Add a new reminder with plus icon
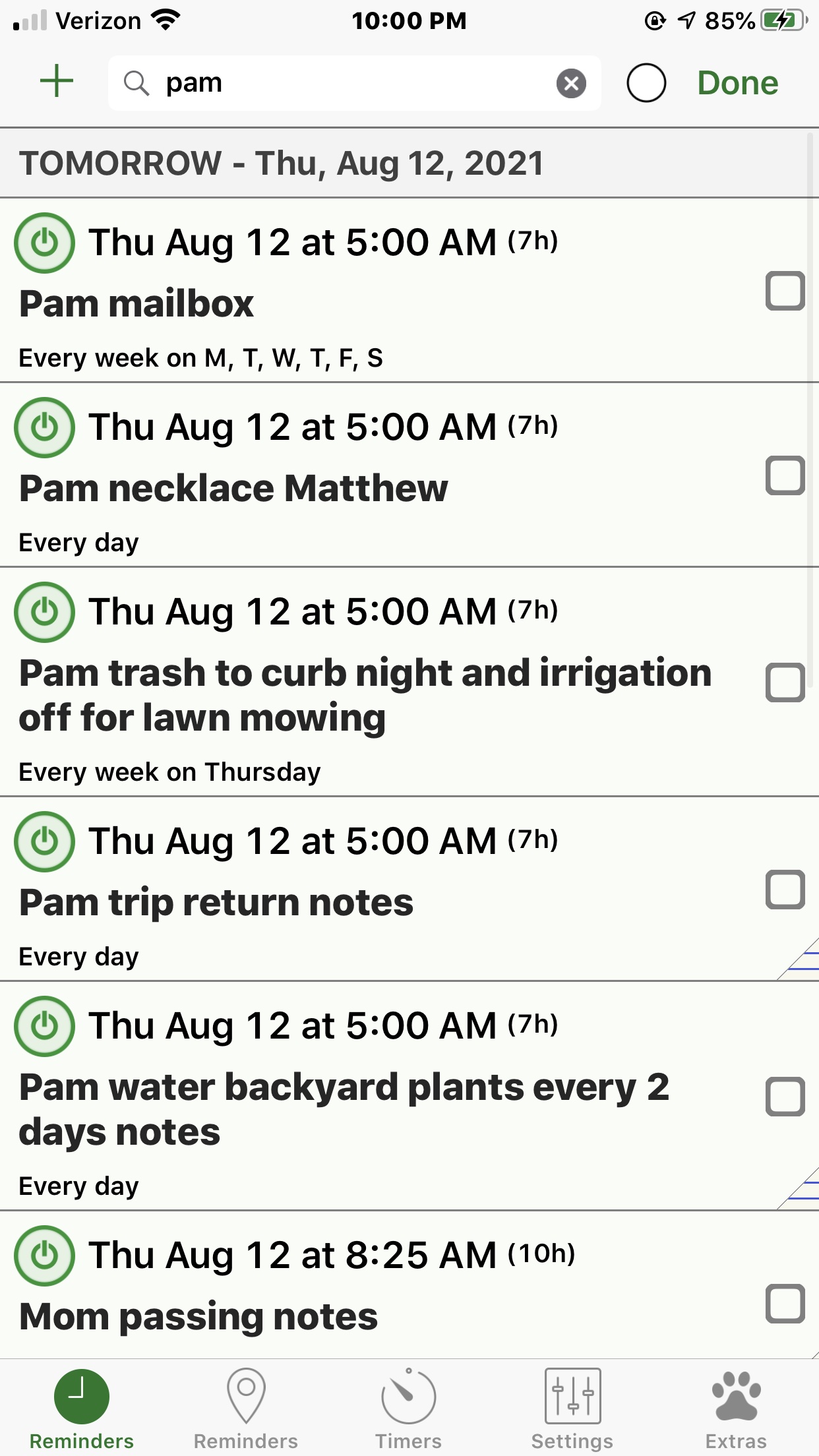This screenshot has height=1456, width=819. pos(57,82)
